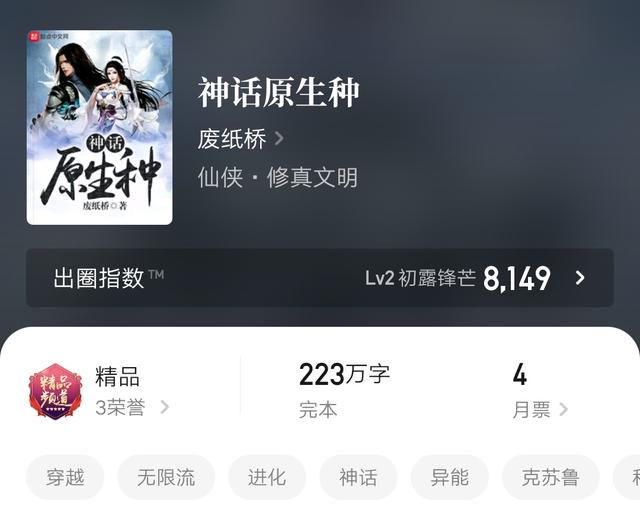Select the 无限流 tag chip
640x516 pixels.
click(166, 477)
